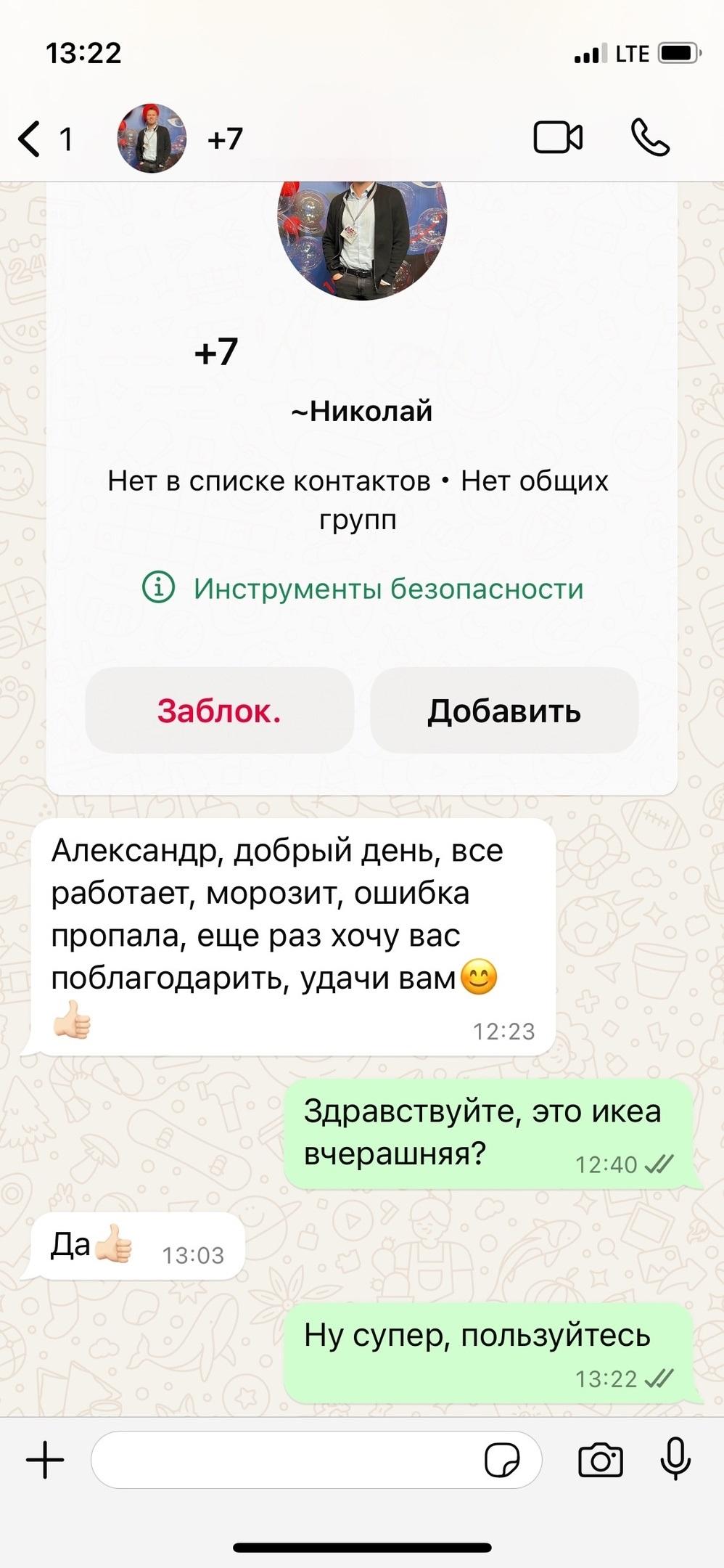The image size is (724, 1568).
Task: Record a voice message with microphone
Action: 675,1460
